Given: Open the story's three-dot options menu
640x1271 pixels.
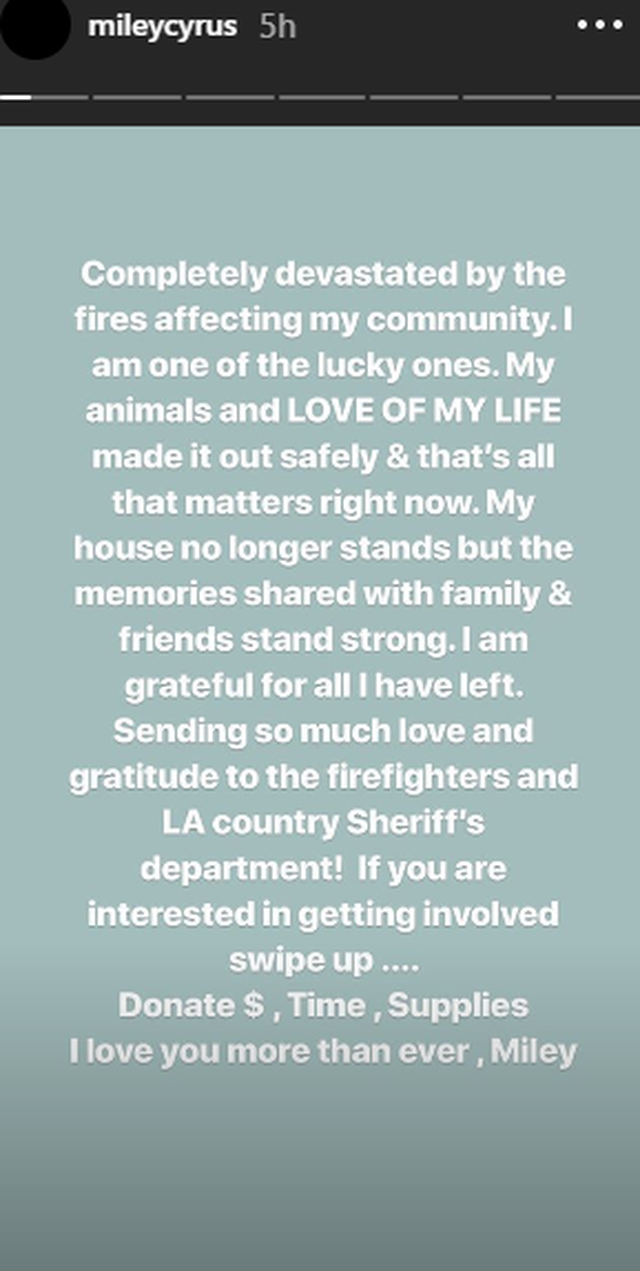Looking at the screenshot, I should point(600,26).
